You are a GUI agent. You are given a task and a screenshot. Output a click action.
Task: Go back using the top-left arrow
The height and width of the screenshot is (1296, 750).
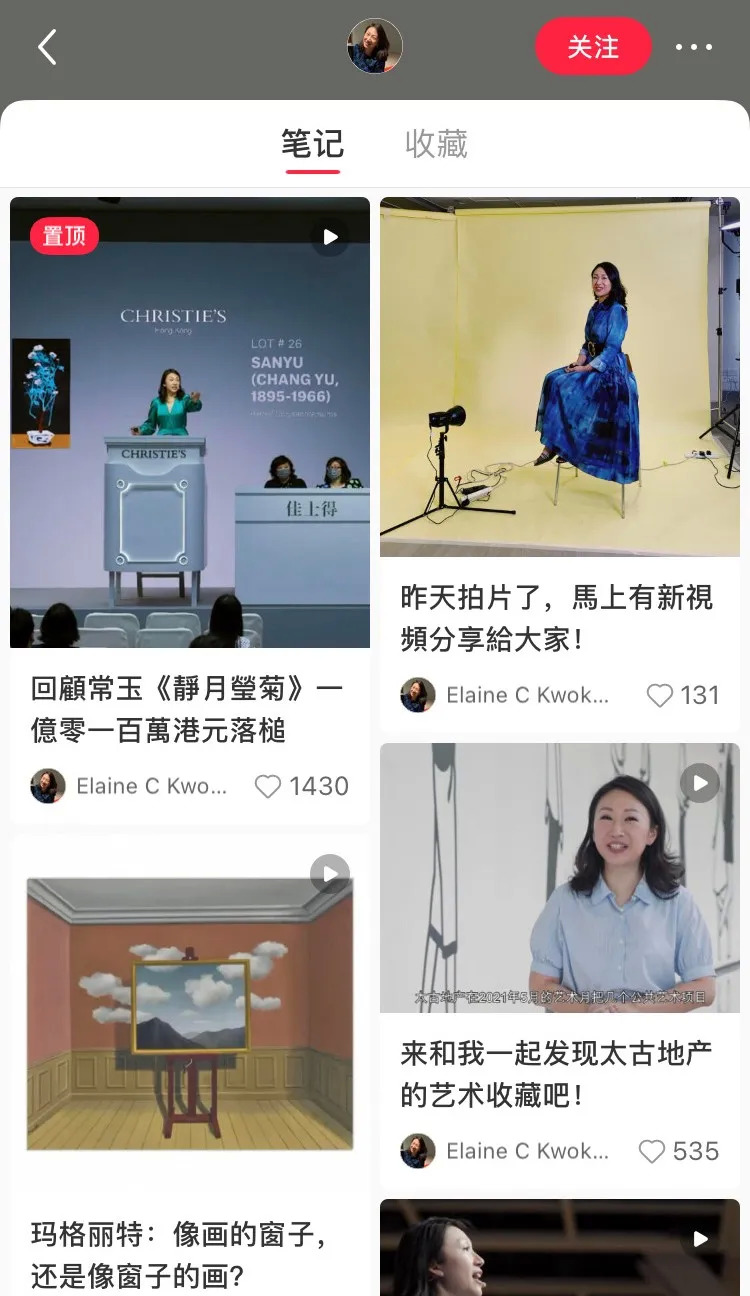pos(47,47)
